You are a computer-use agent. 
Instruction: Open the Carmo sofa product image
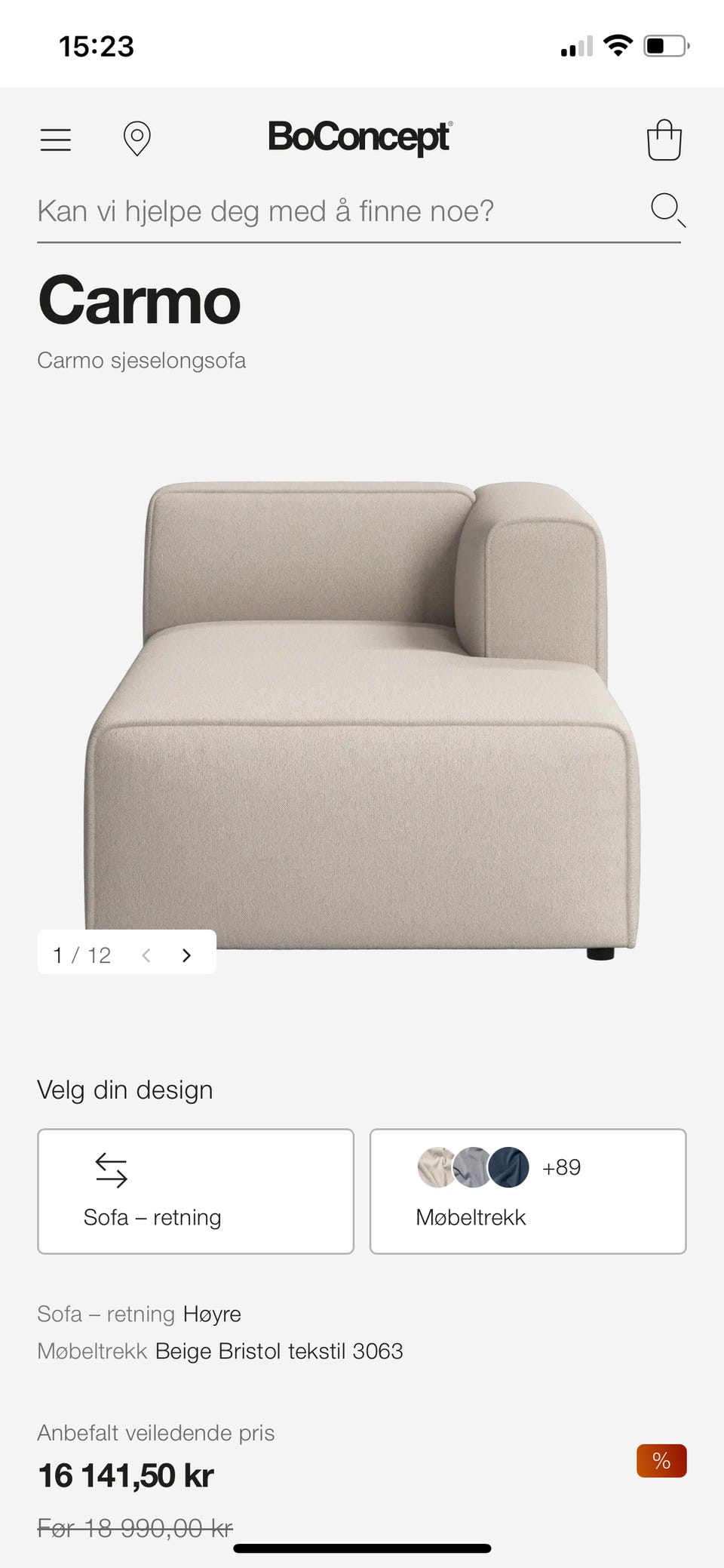(362, 717)
